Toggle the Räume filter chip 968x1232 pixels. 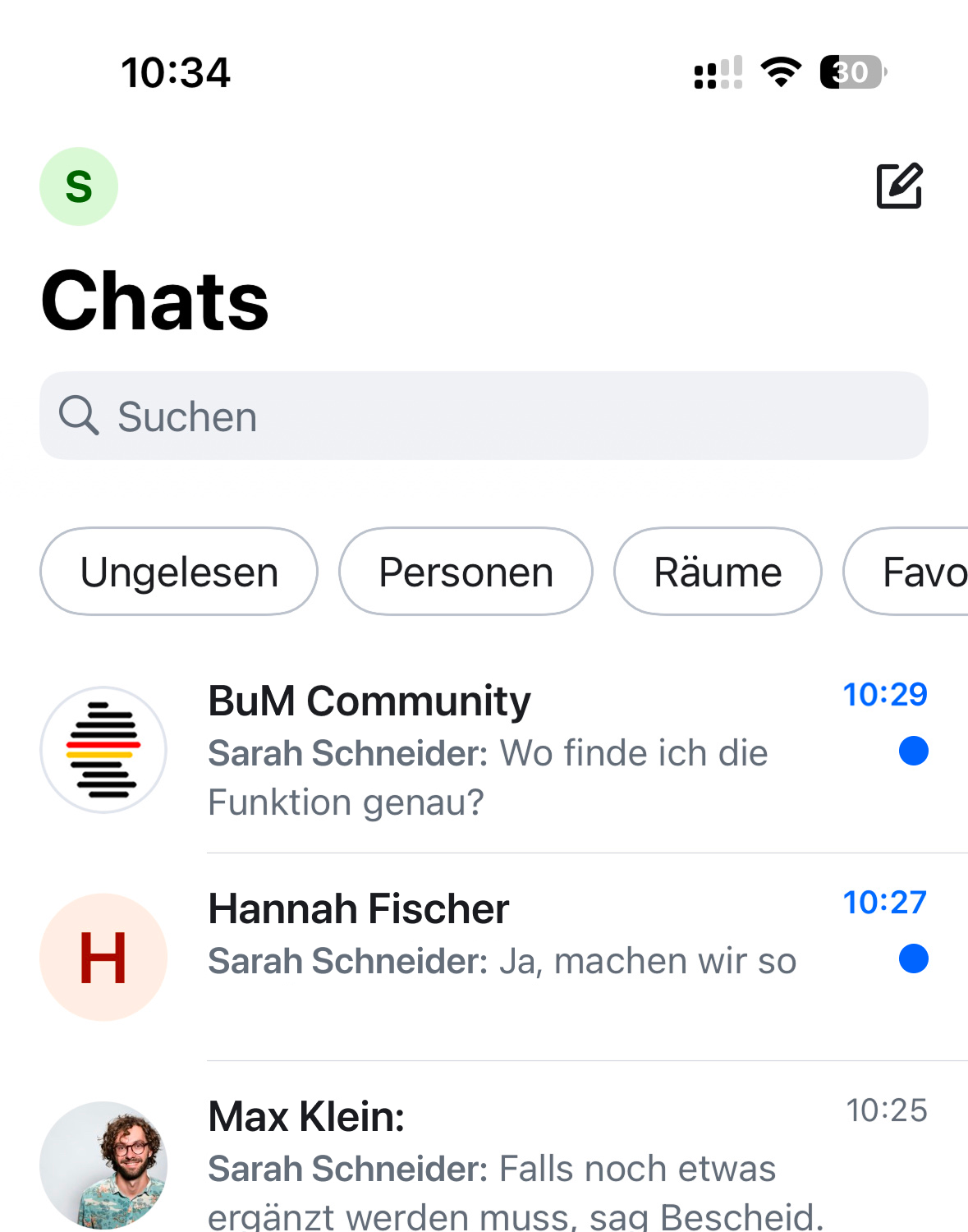718,572
